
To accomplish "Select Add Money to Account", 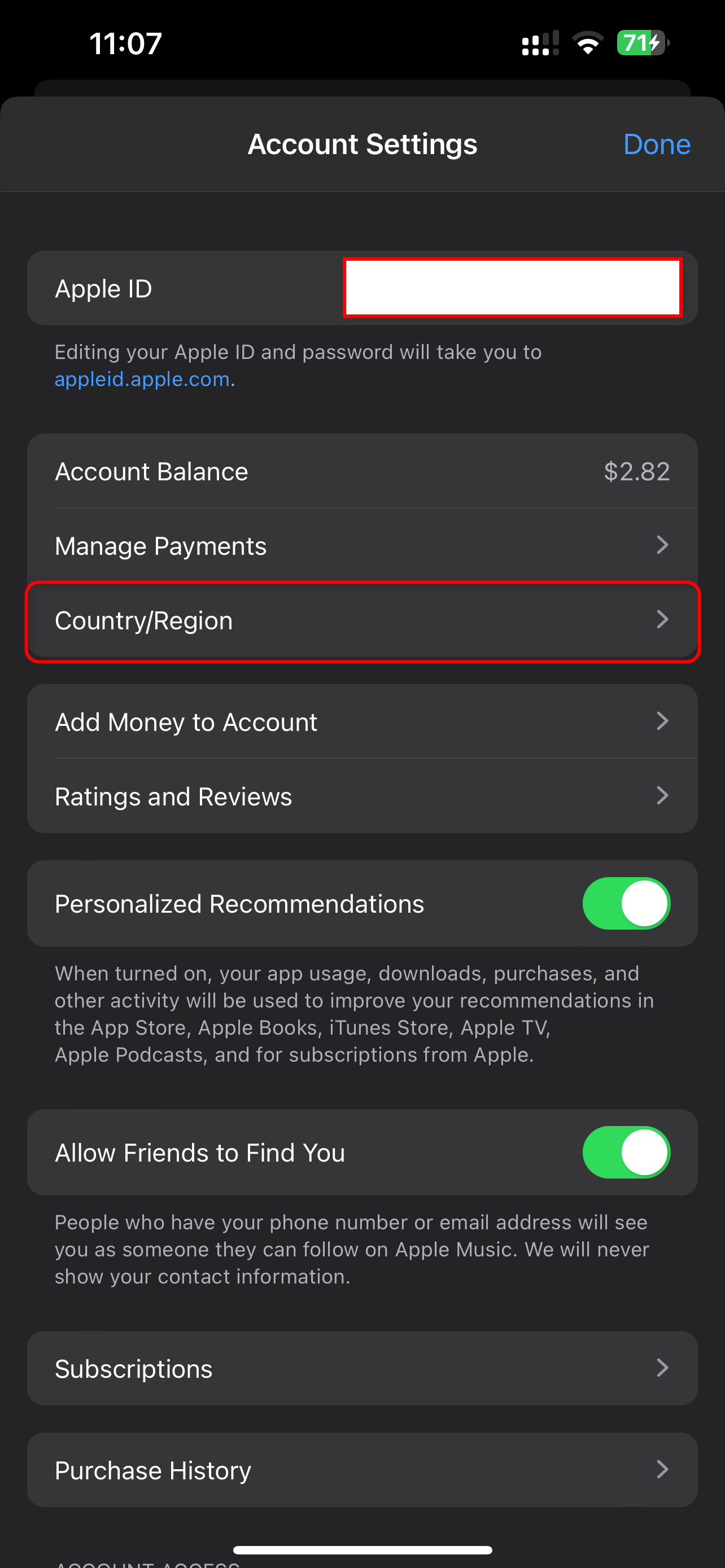I will pyautogui.click(x=361, y=722).
